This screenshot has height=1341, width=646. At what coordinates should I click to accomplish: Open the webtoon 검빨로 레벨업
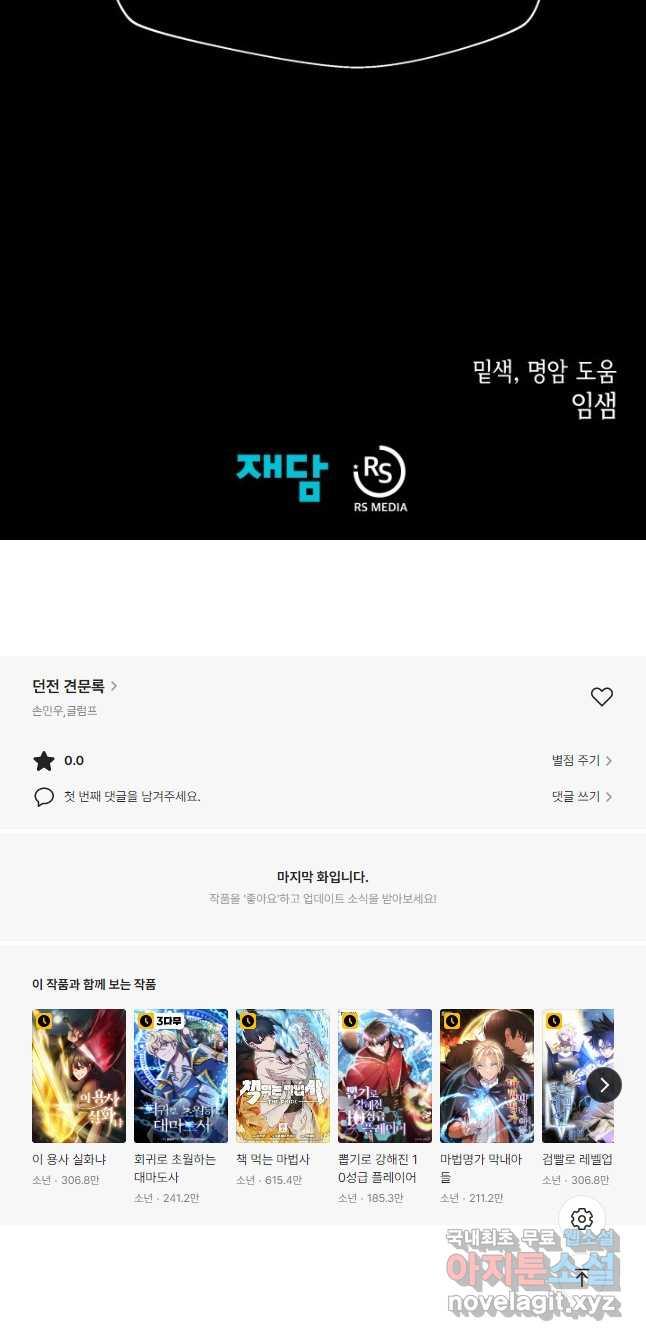(577, 1076)
